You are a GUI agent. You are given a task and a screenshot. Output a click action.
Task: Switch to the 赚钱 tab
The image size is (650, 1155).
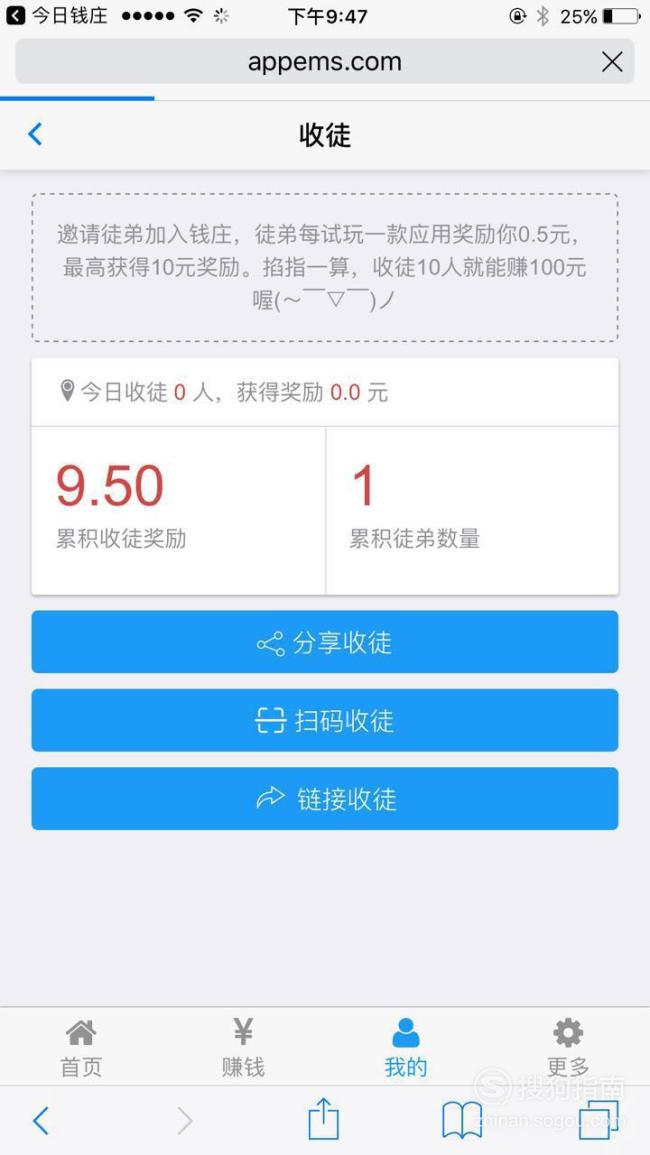[243, 1047]
